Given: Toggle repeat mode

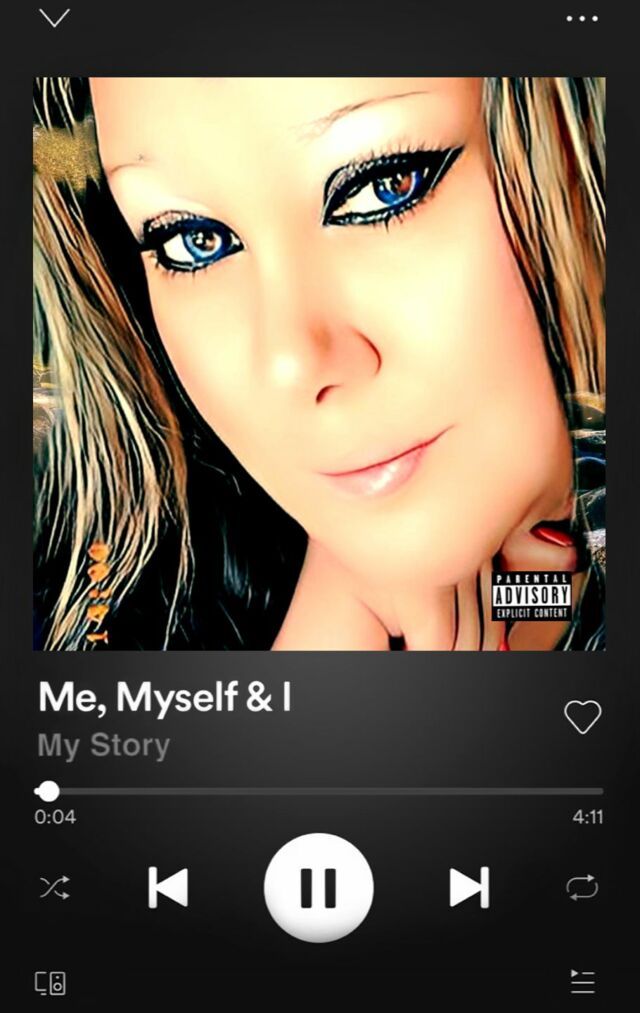Looking at the screenshot, I should [582, 887].
